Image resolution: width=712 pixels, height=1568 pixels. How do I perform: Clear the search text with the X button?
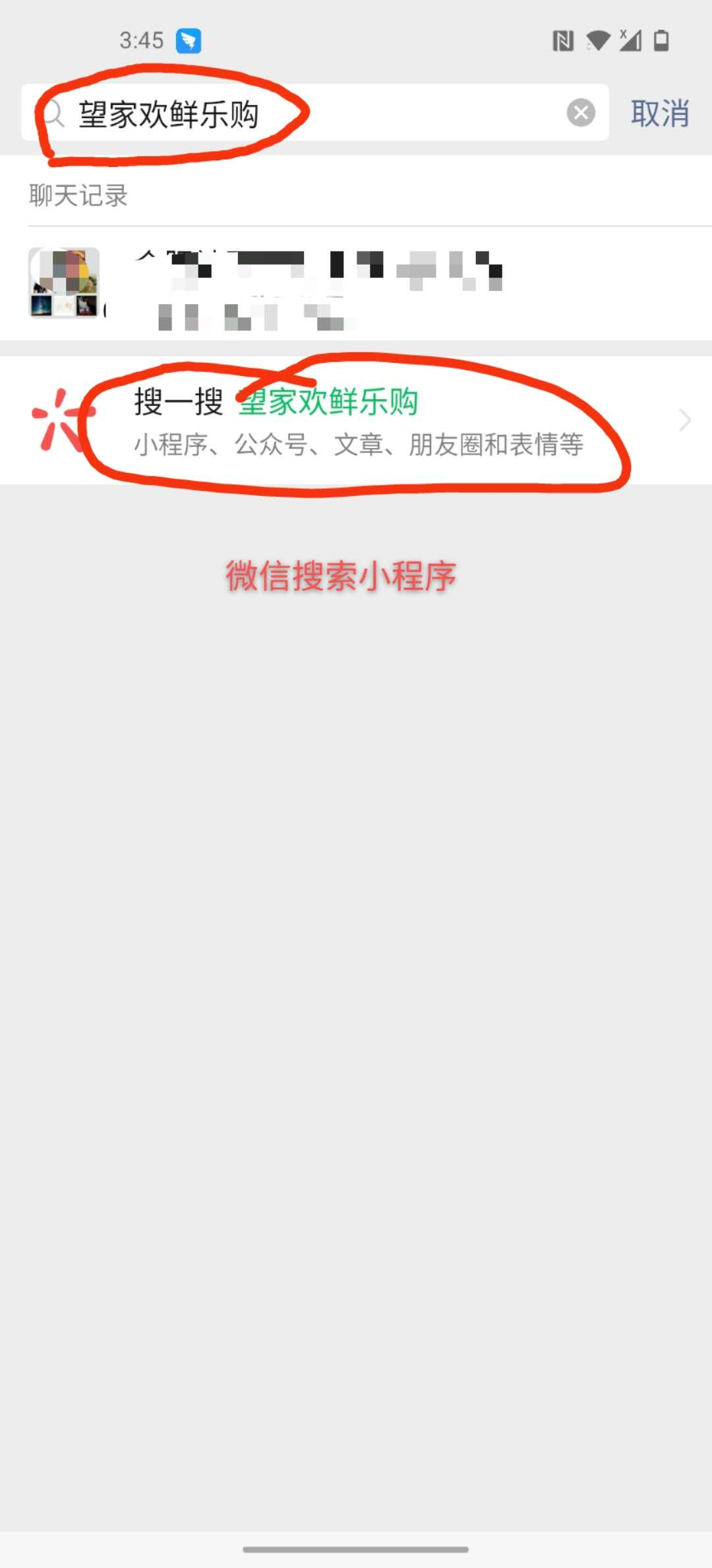581,113
